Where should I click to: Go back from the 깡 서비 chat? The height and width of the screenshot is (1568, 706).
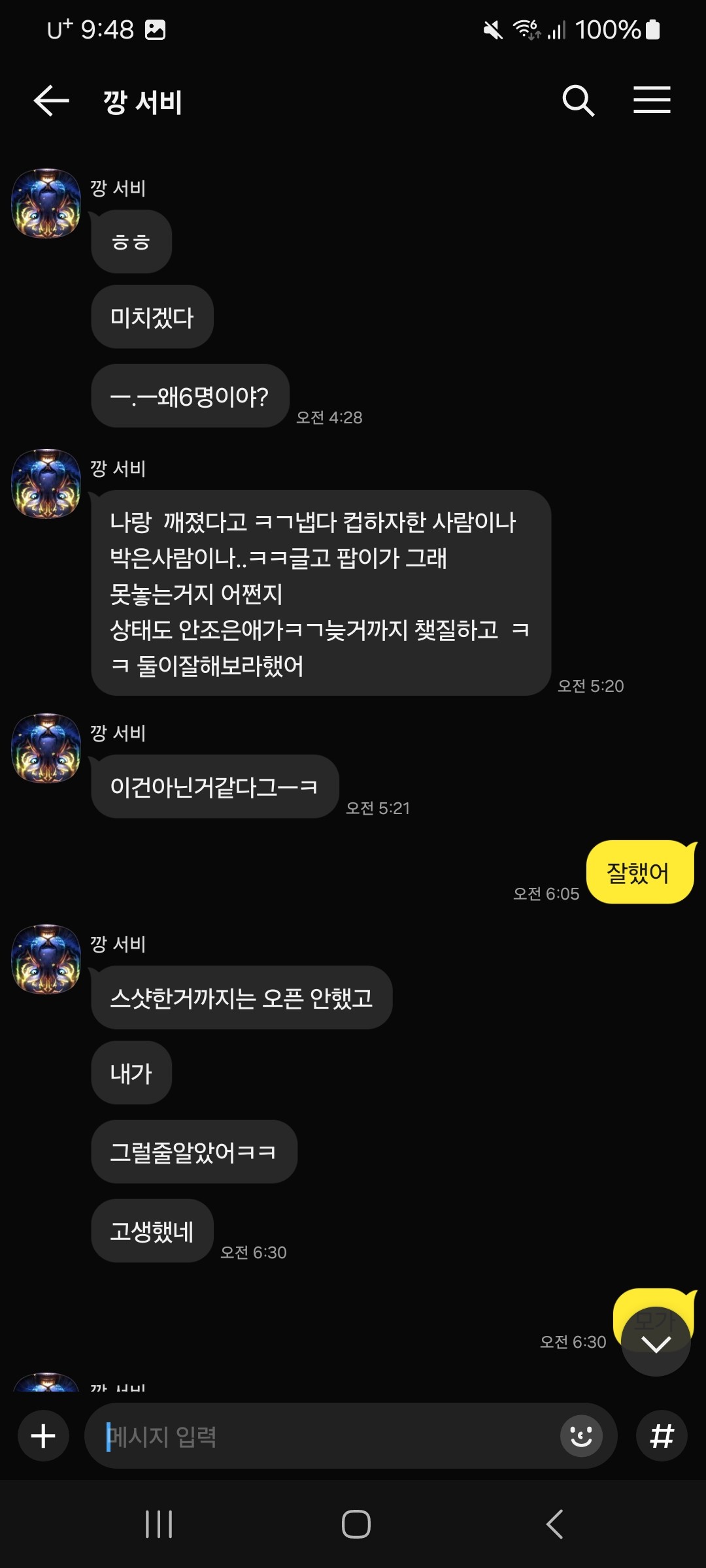point(51,101)
